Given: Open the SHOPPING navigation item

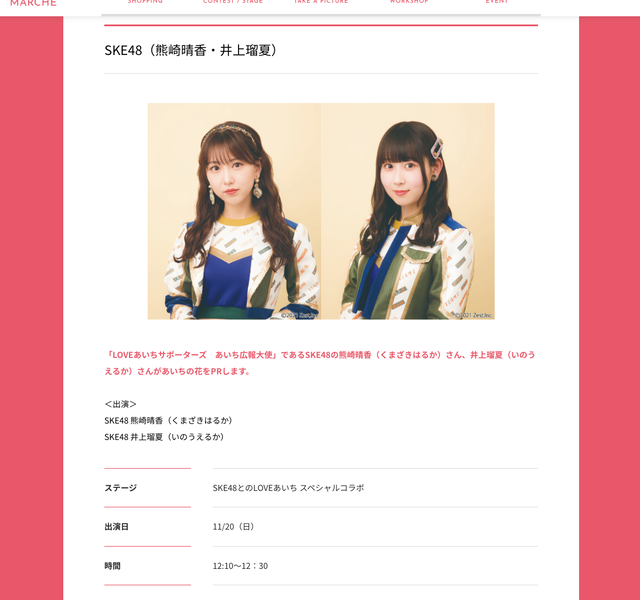Looking at the screenshot, I should coord(145,3).
